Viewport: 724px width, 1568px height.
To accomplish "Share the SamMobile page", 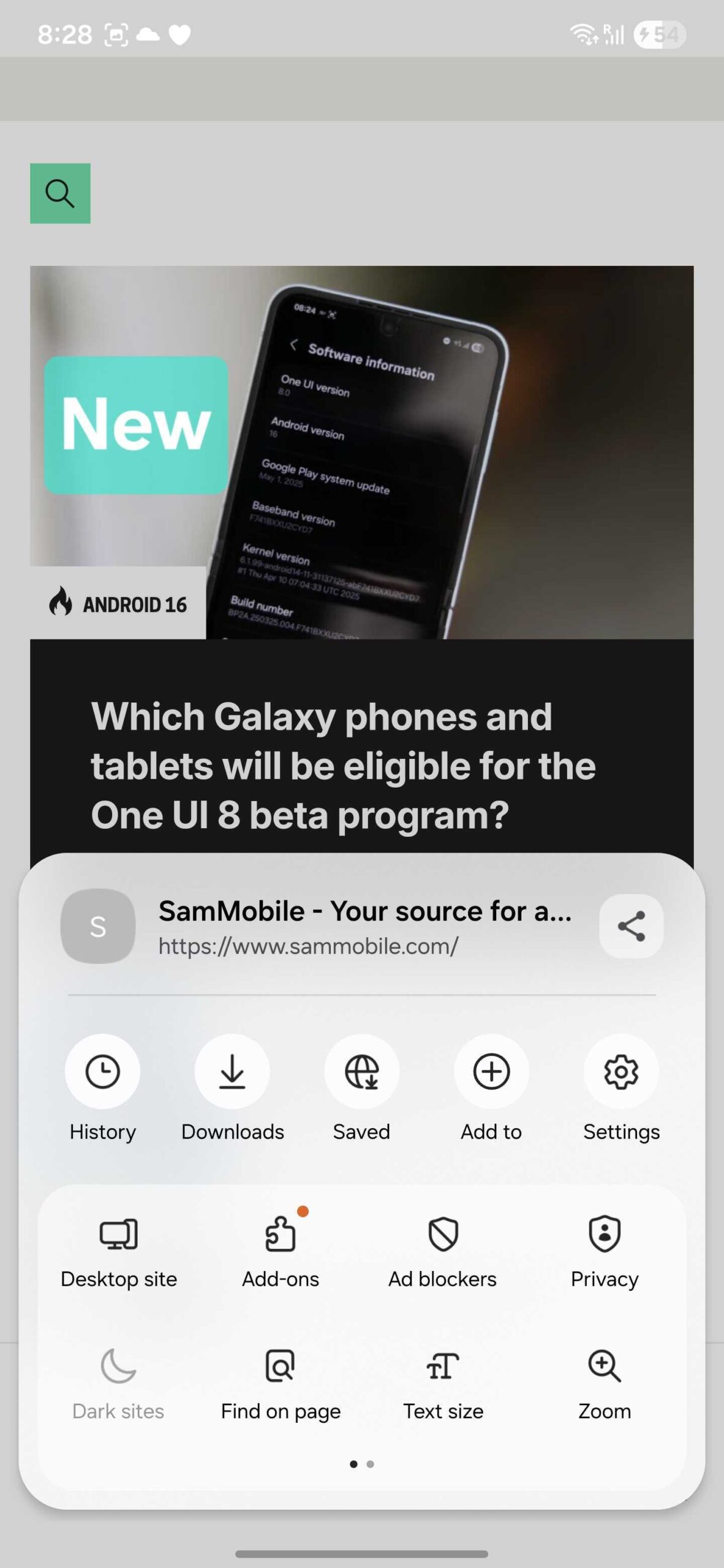I will click(631, 925).
